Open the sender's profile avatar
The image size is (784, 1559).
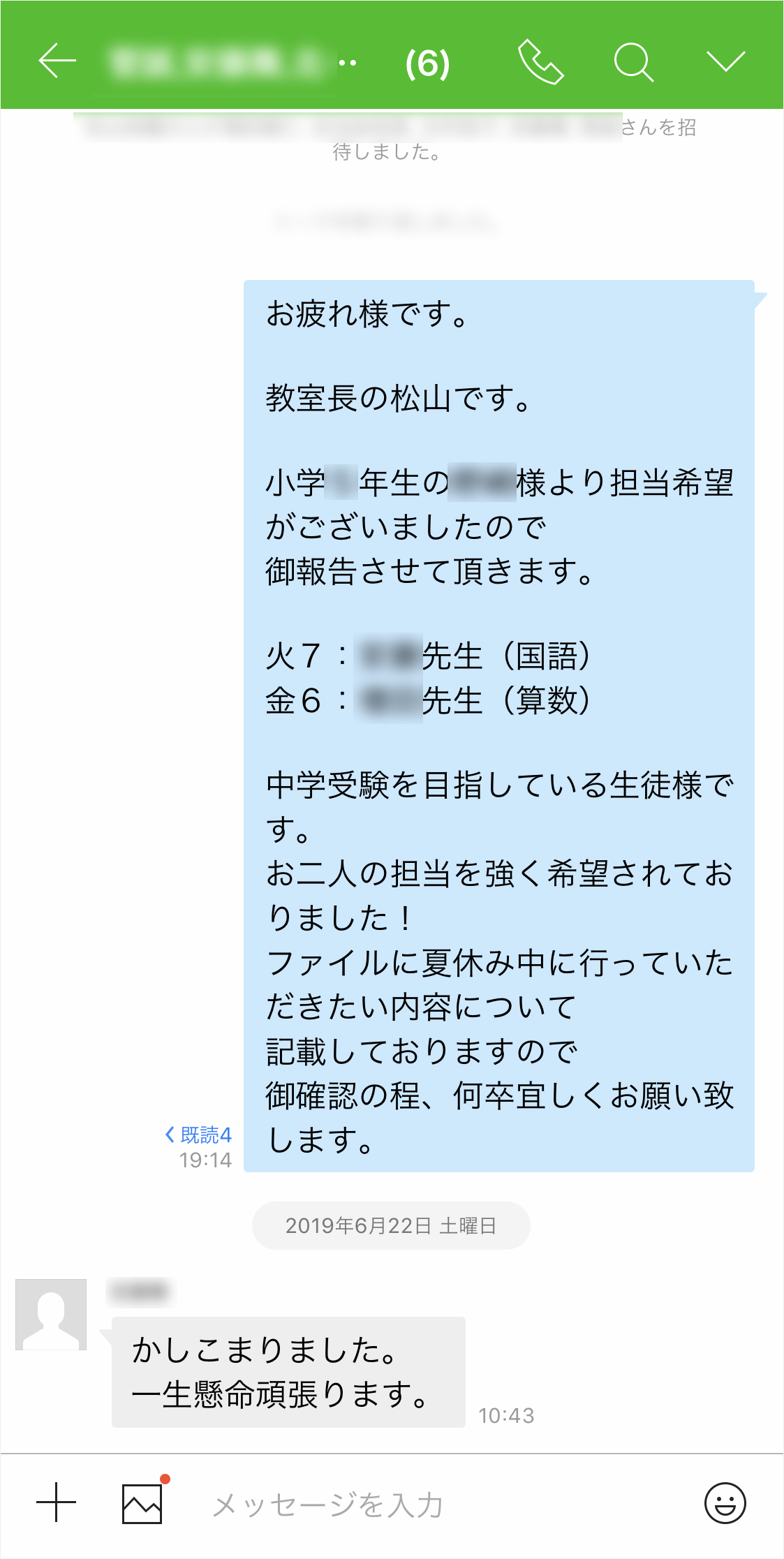point(51,1314)
